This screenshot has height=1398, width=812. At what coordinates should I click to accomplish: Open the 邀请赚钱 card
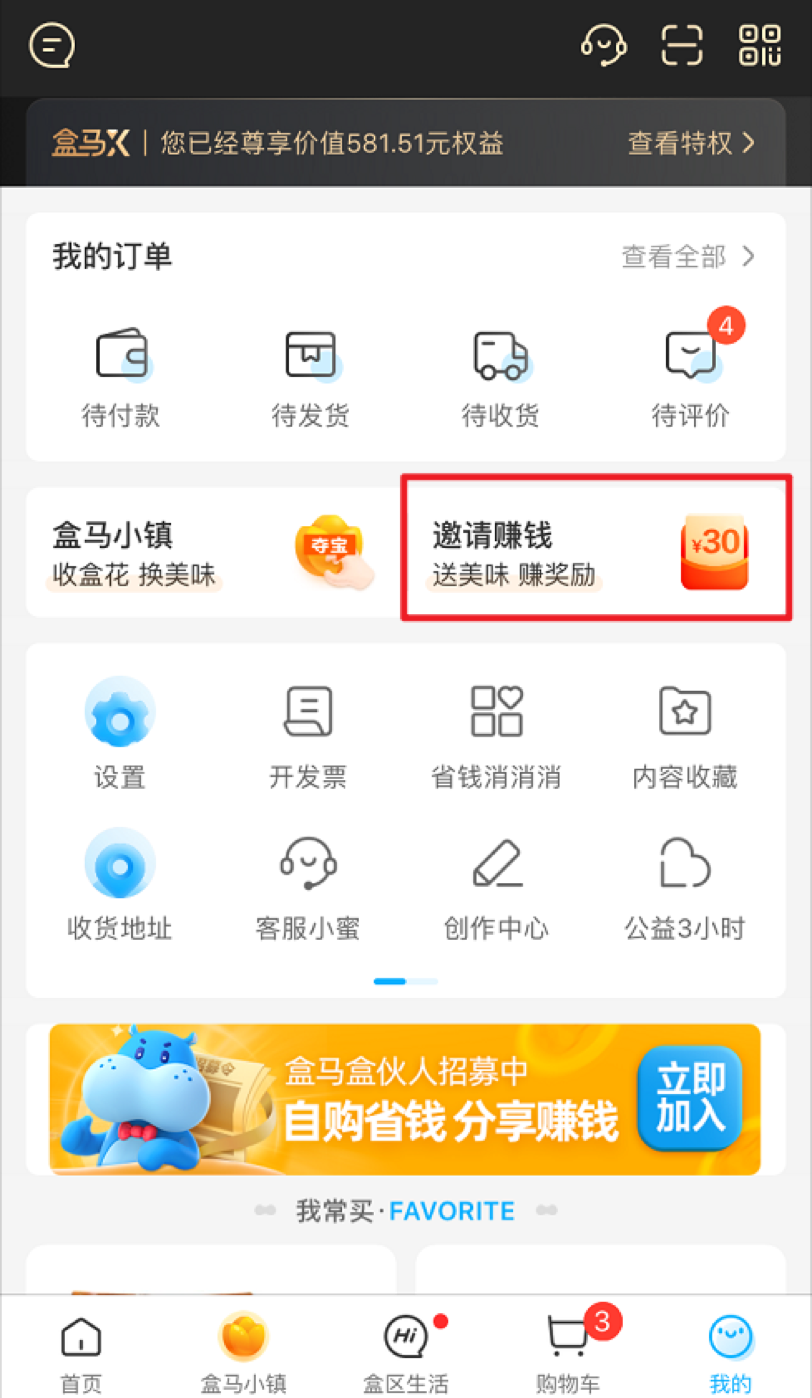click(597, 549)
